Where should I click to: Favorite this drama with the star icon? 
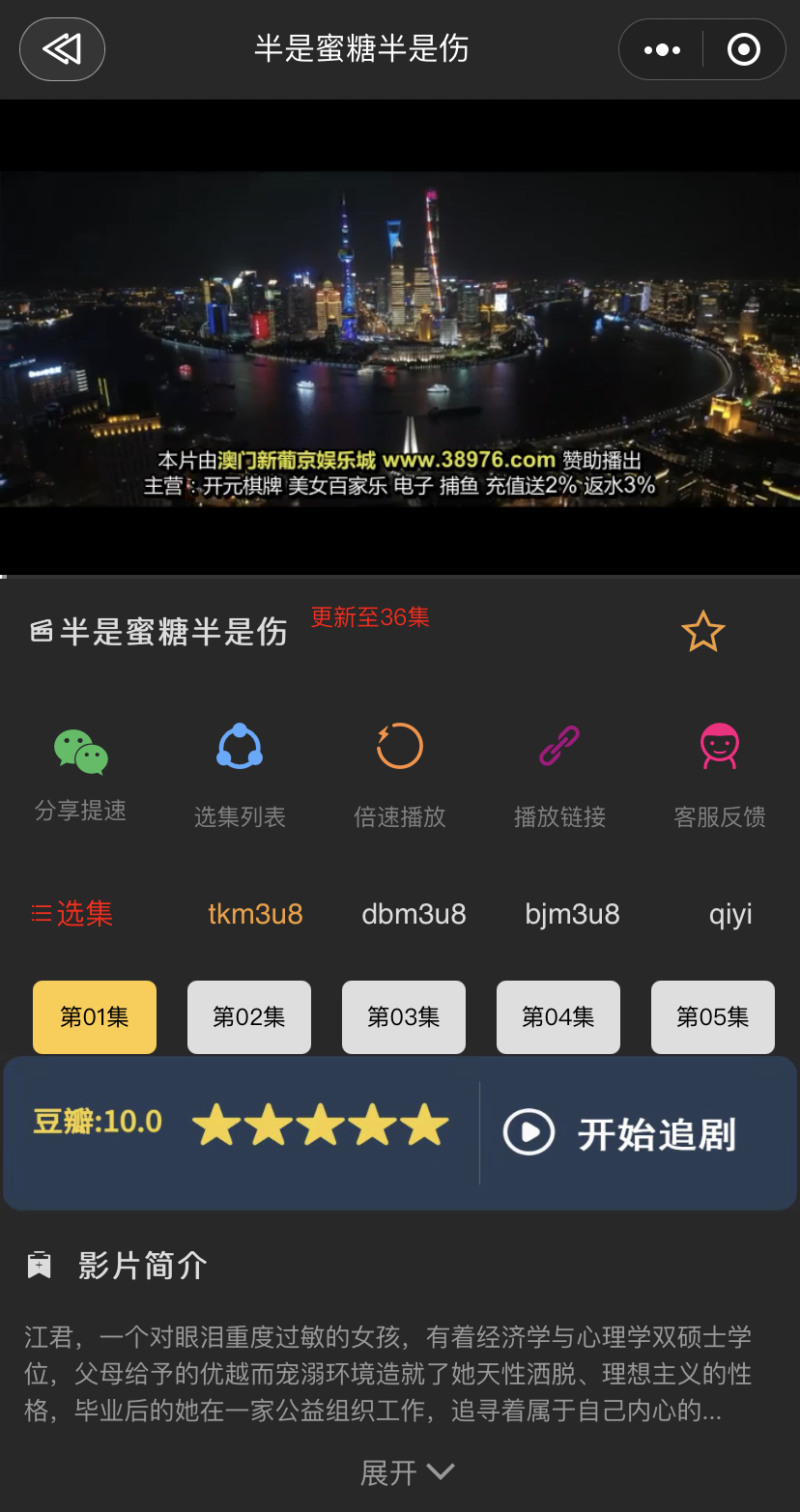pos(702,633)
